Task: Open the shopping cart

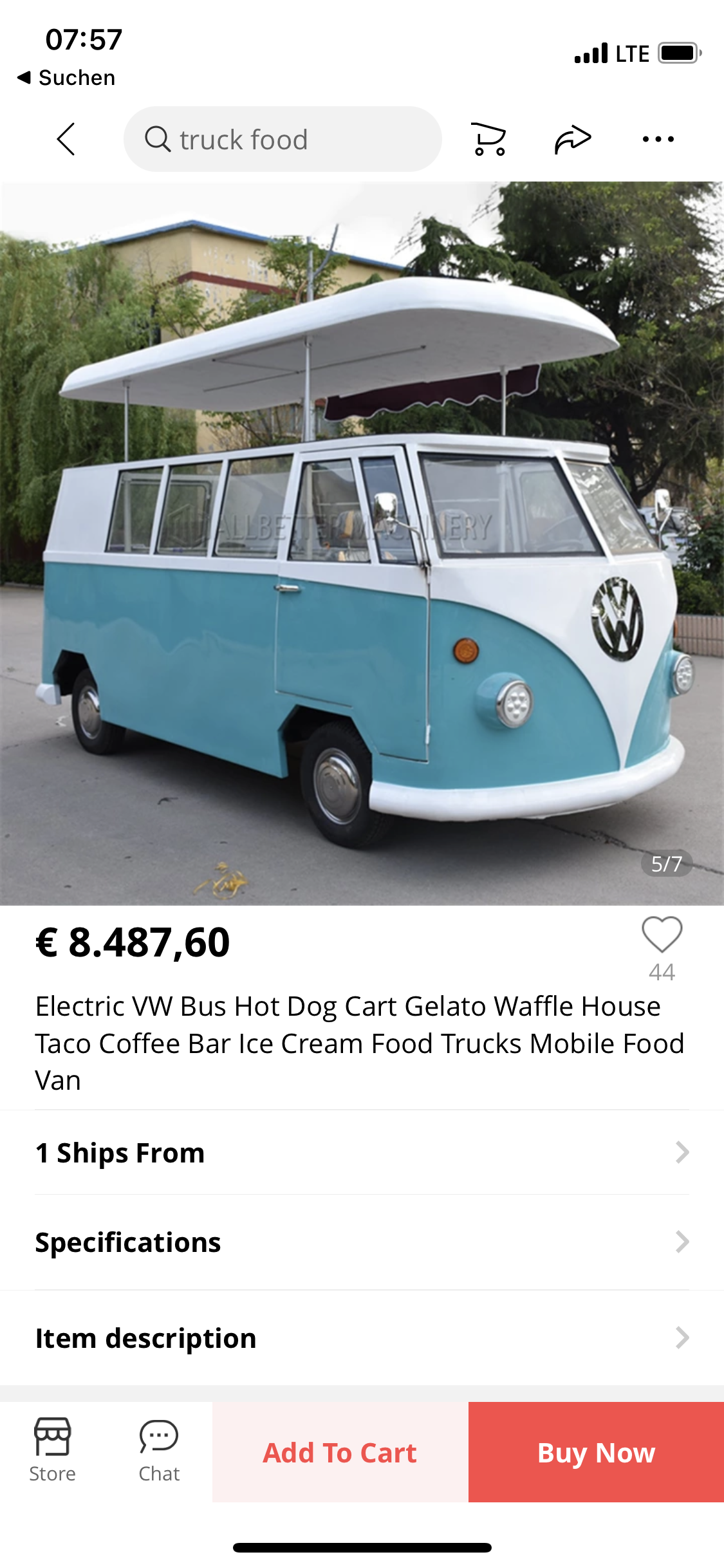Action: (489, 139)
